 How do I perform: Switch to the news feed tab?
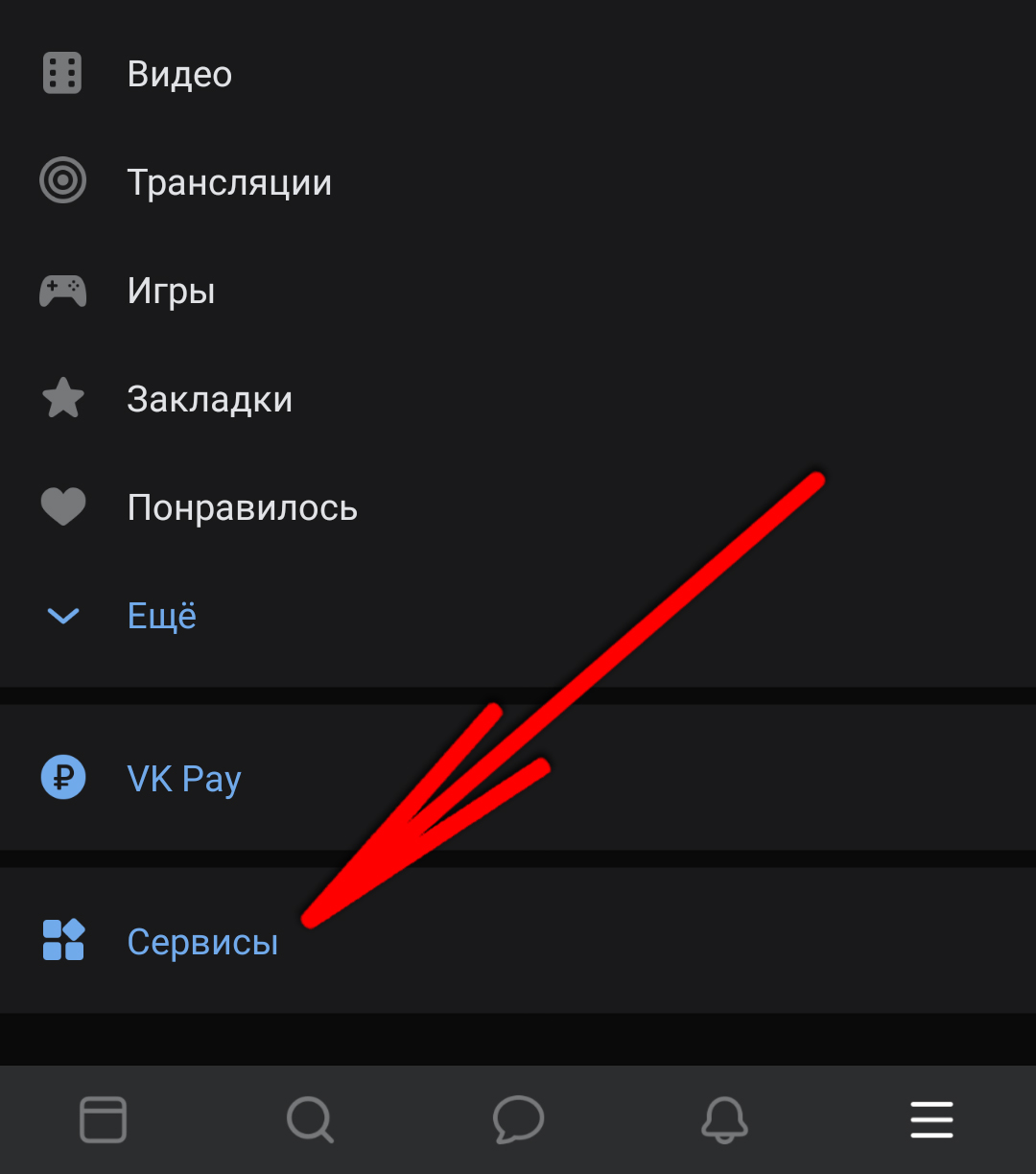[x=103, y=1119]
